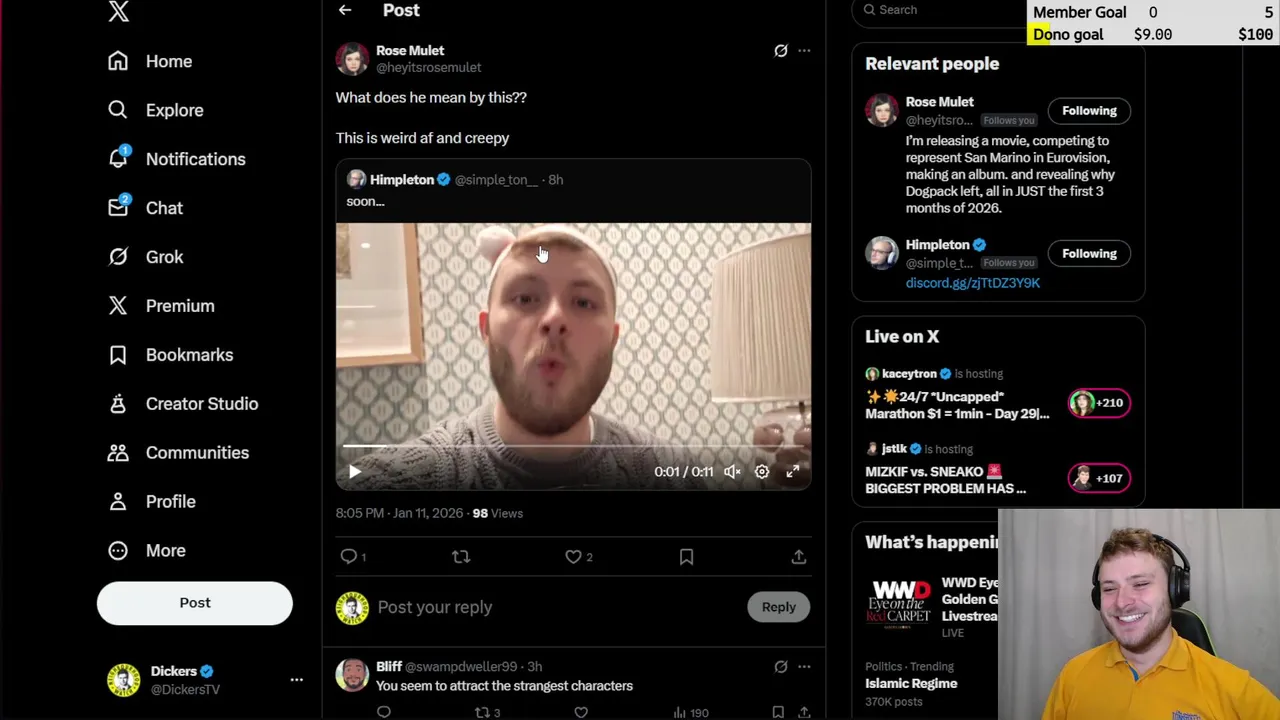The height and width of the screenshot is (720, 1280).
Task: Open the discord.gg link under Himpleton
Action: click(972, 283)
